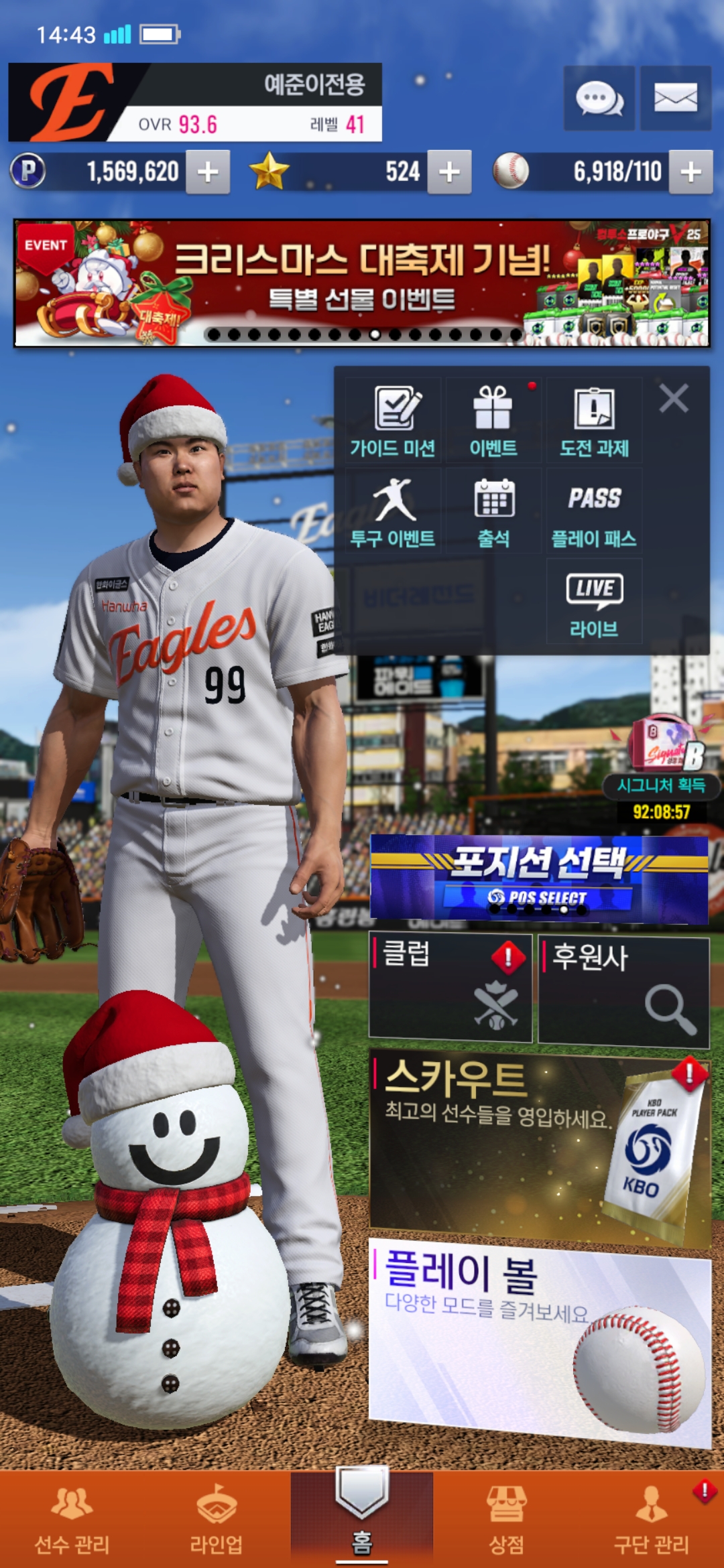Open the 포지션 선택 banner
This screenshot has height=1568, width=724.
(539, 878)
